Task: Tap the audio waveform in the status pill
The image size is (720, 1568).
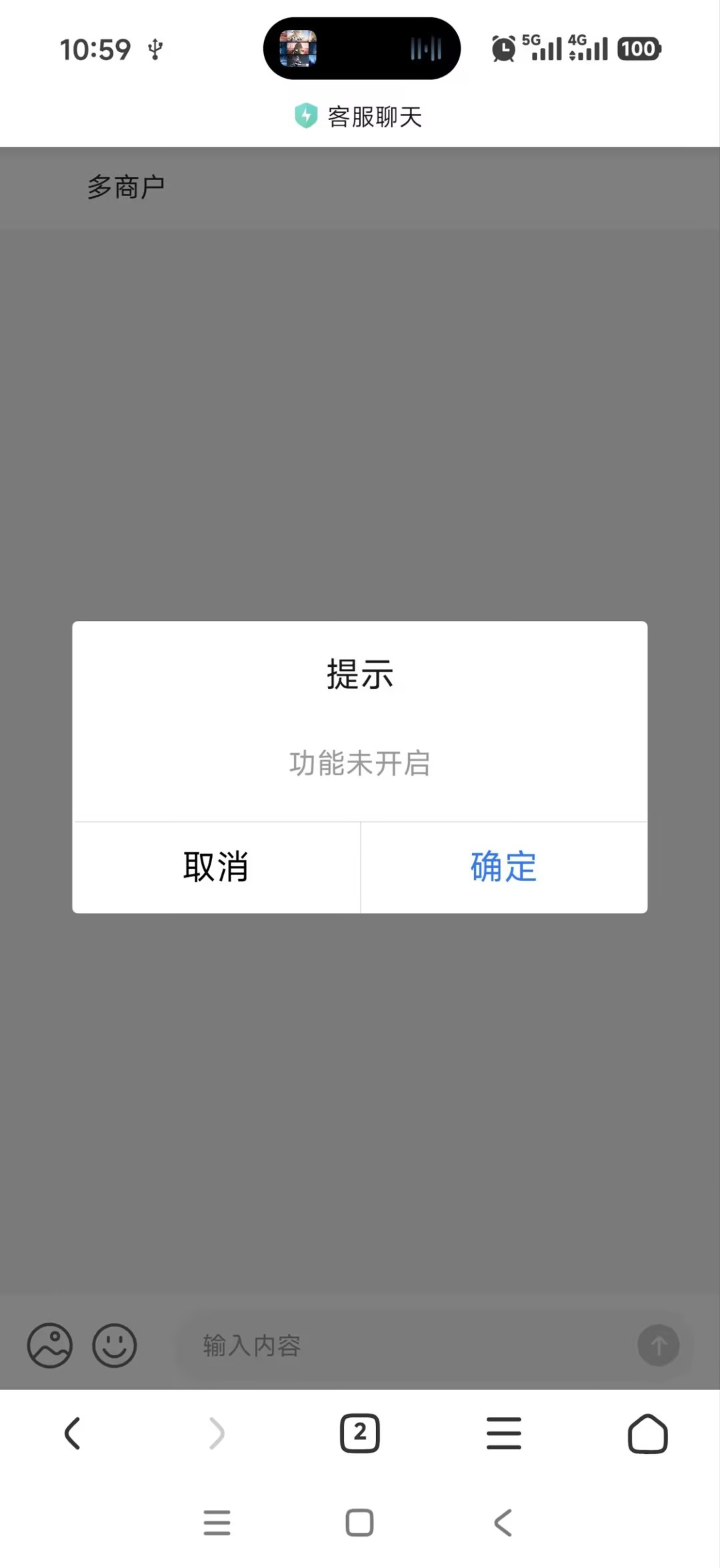Action: click(x=426, y=49)
